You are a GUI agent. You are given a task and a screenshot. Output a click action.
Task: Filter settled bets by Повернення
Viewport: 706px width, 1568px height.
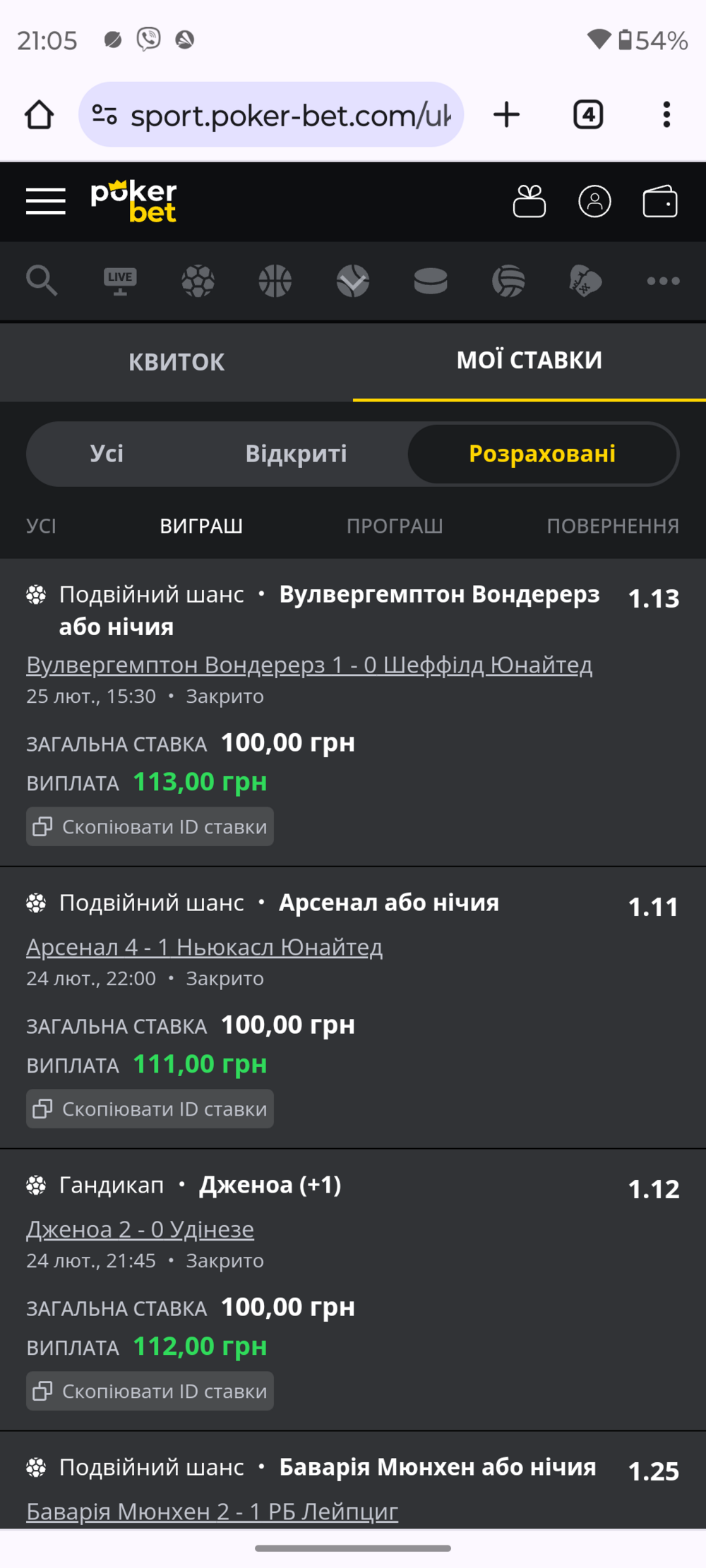tap(613, 526)
